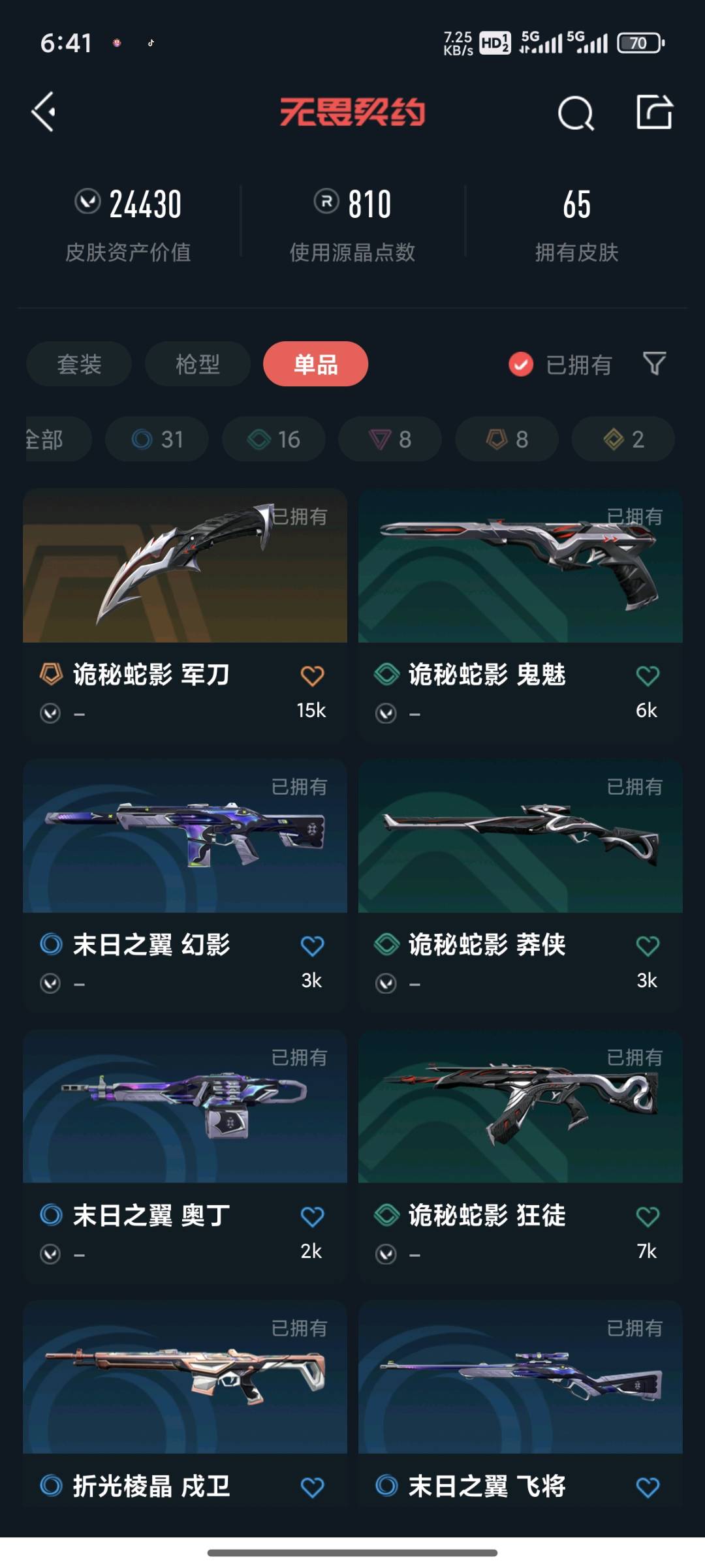Filter by the pink tier chip showing 8
Image resolution: width=705 pixels, height=1568 pixels.
(390, 439)
